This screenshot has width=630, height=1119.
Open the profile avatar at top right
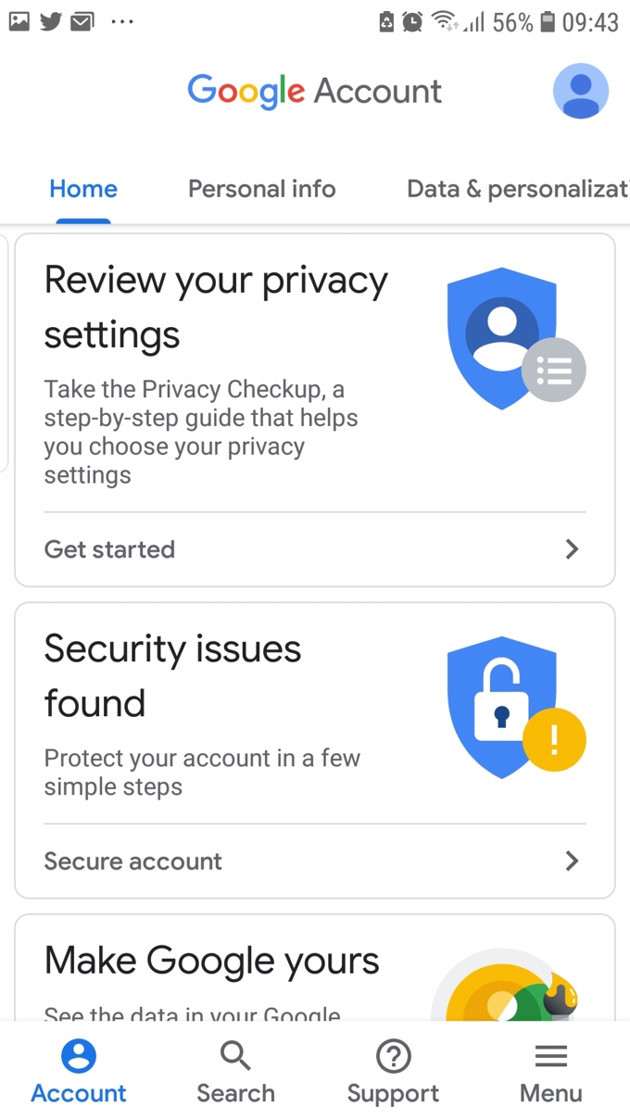[580, 91]
